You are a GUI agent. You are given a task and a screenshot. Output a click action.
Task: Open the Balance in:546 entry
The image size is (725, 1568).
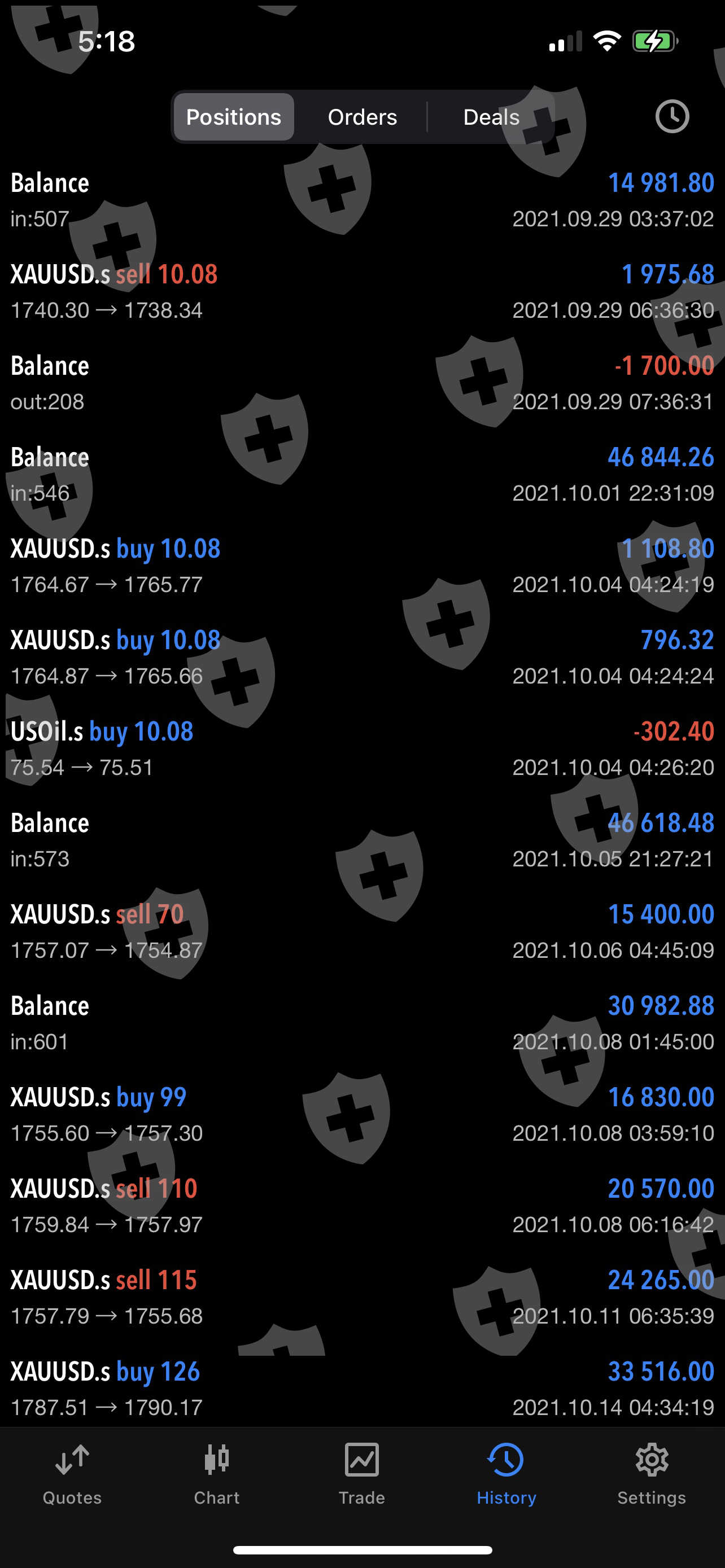362,474
